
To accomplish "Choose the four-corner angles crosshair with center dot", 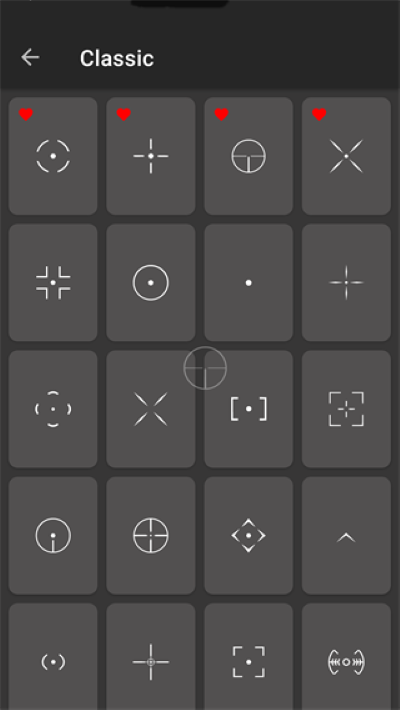I will click(53, 283).
